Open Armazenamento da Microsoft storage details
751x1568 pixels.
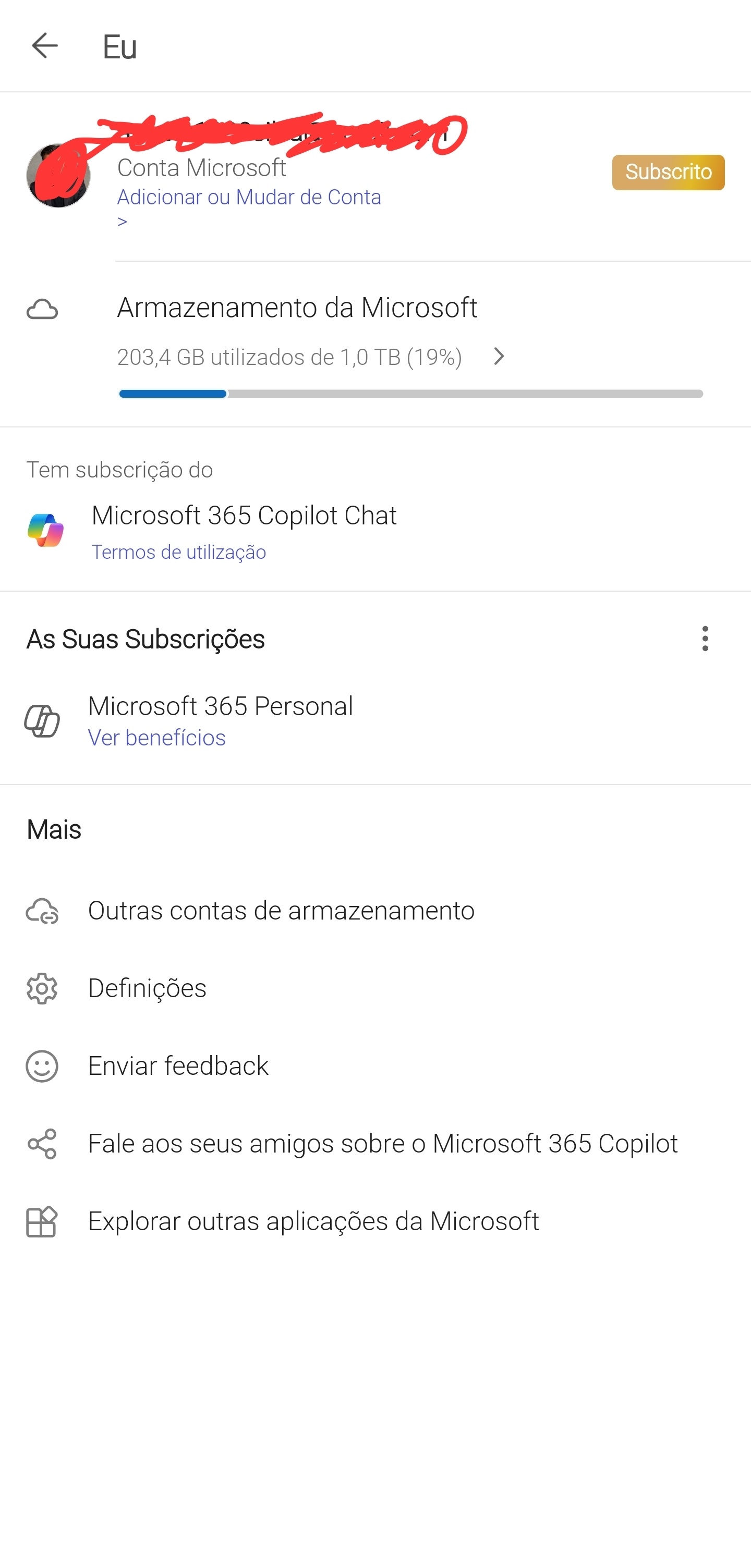tap(375, 345)
